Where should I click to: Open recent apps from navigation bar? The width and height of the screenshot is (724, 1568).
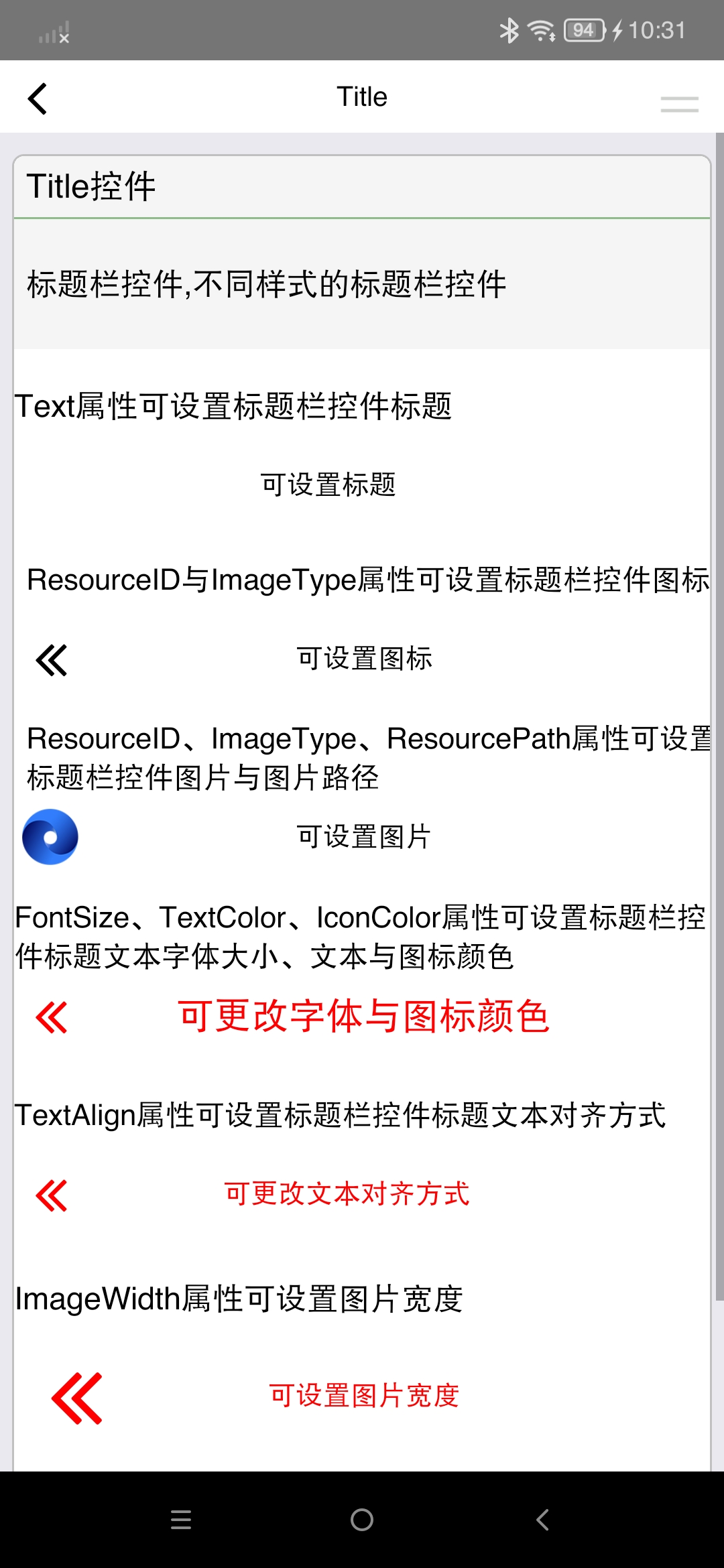click(x=181, y=1520)
